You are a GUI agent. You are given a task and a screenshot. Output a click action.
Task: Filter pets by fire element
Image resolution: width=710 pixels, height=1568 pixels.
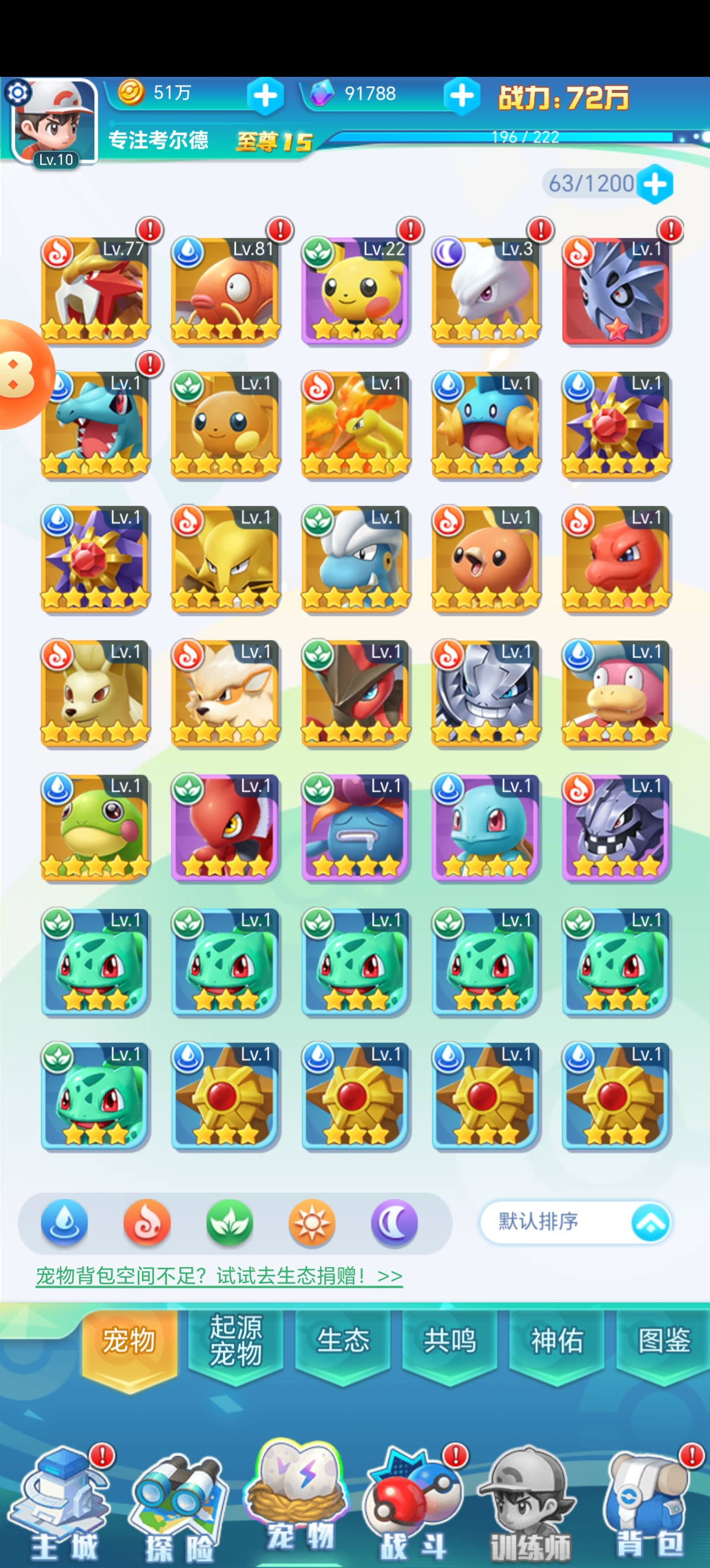[x=147, y=1222]
